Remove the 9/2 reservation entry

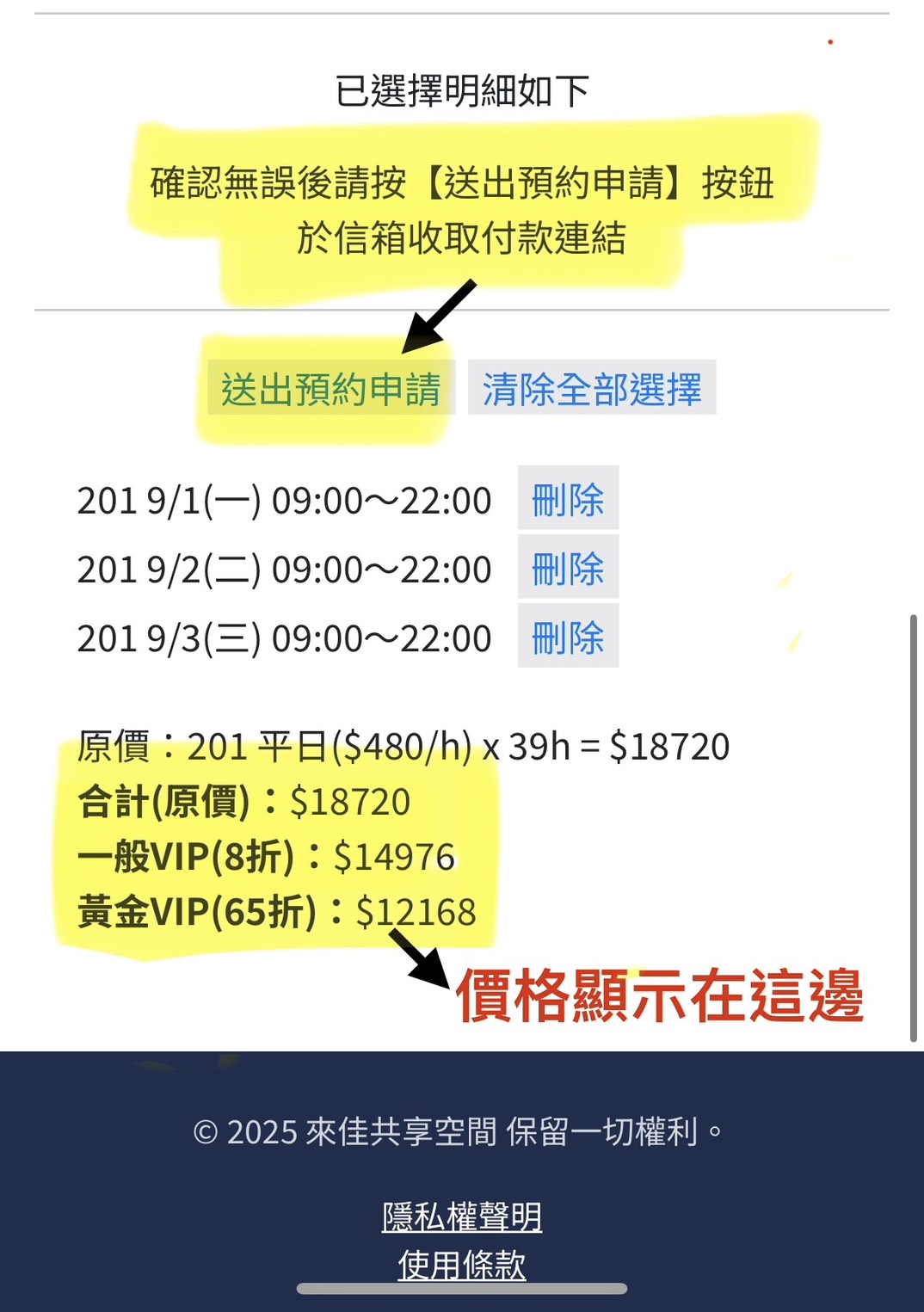[x=568, y=569]
